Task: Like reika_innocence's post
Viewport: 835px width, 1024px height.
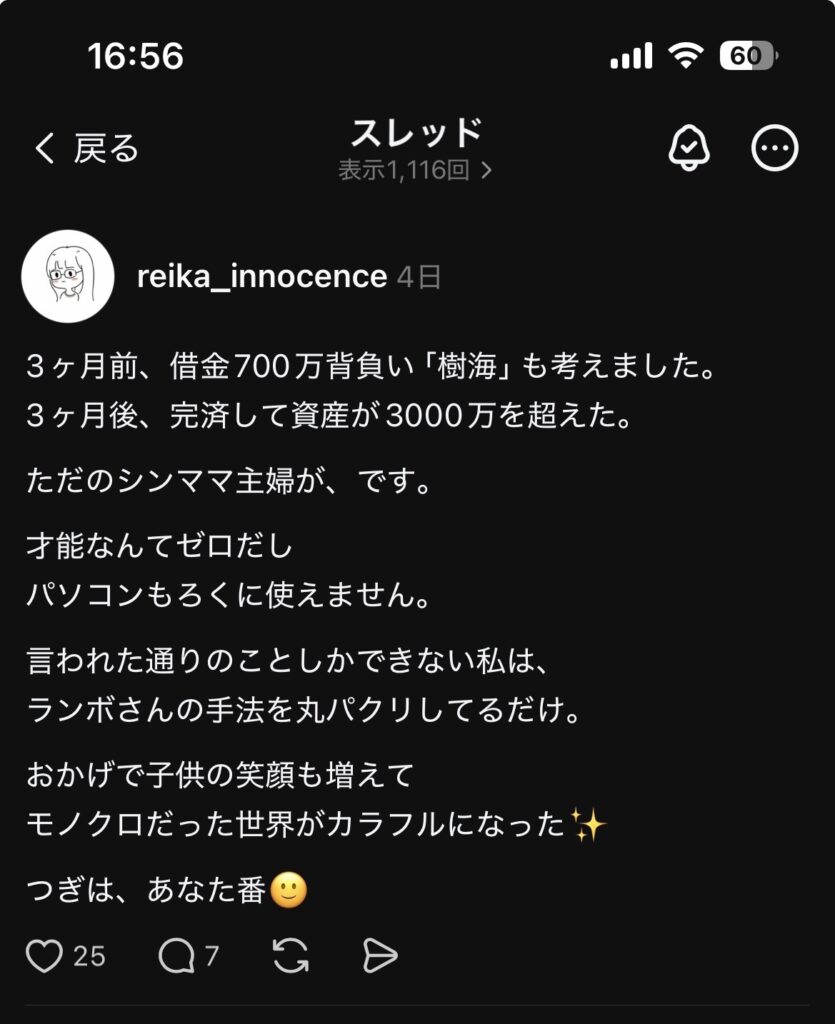Action: coord(44,956)
